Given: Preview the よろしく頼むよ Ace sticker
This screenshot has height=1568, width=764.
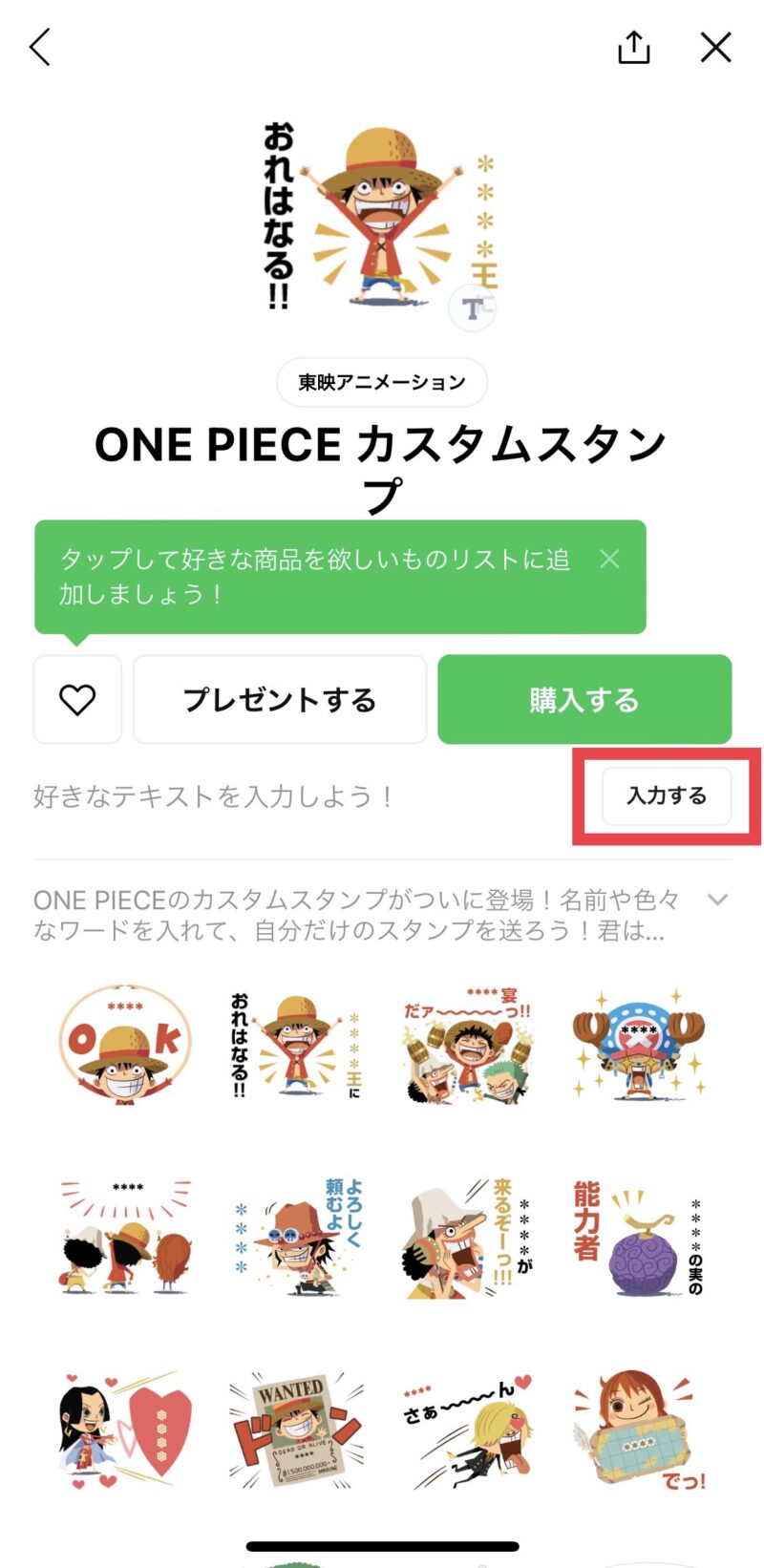Looking at the screenshot, I should pyautogui.click(x=296, y=1238).
